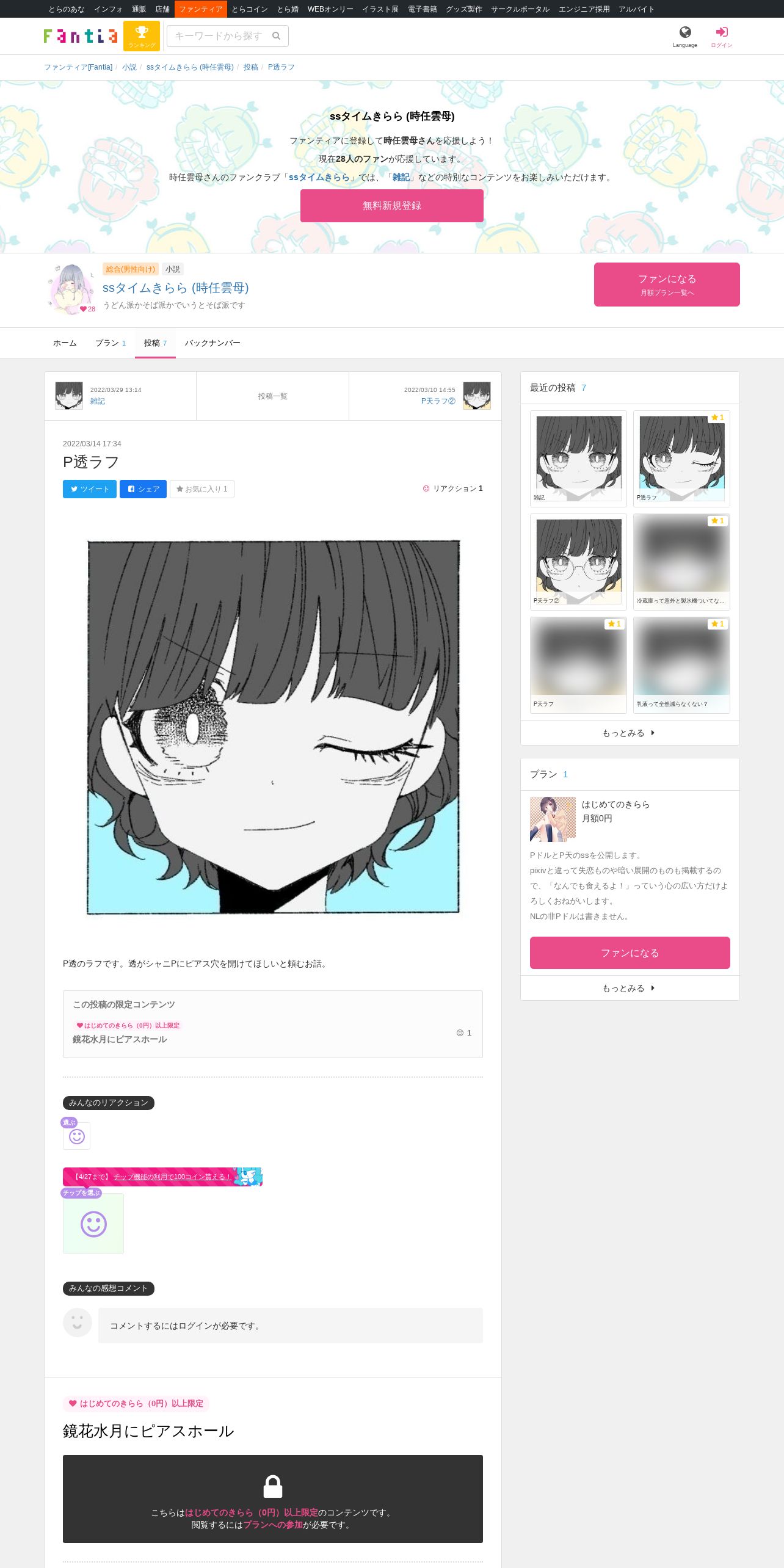Open 小説 in the breadcrumb
The image size is (784, 1568).
[129, 67]
